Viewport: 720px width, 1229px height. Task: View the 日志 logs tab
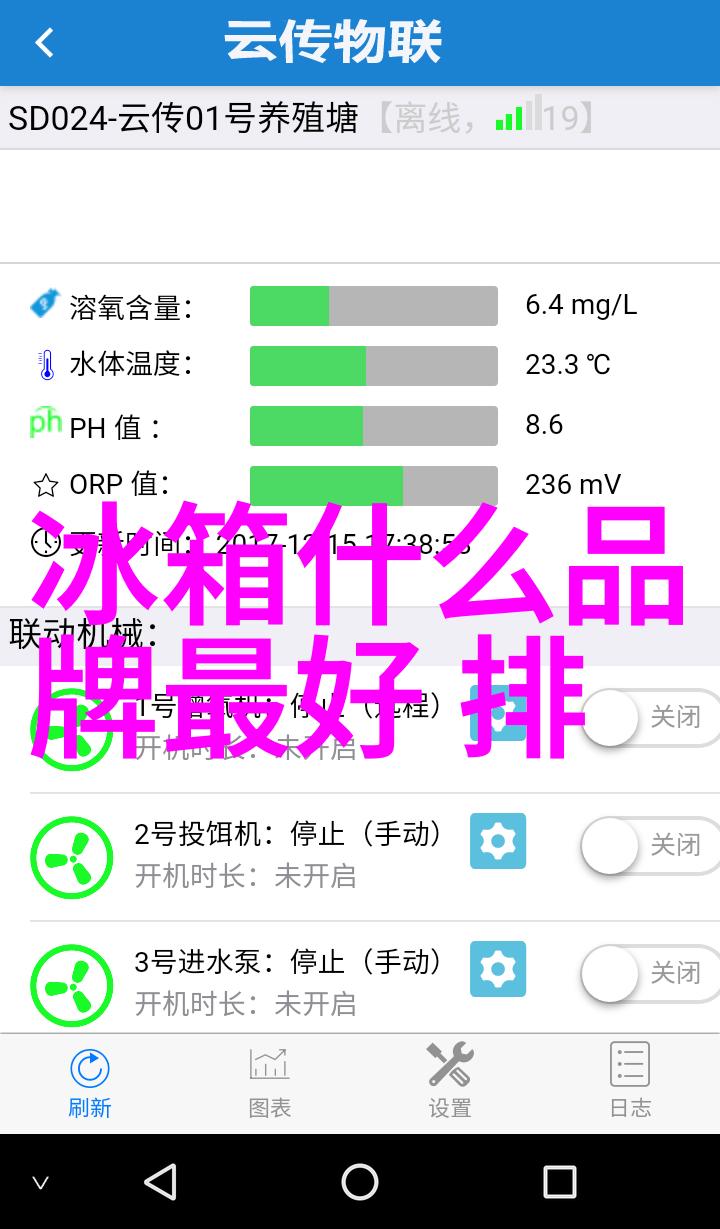click(x=630, y=1082)
